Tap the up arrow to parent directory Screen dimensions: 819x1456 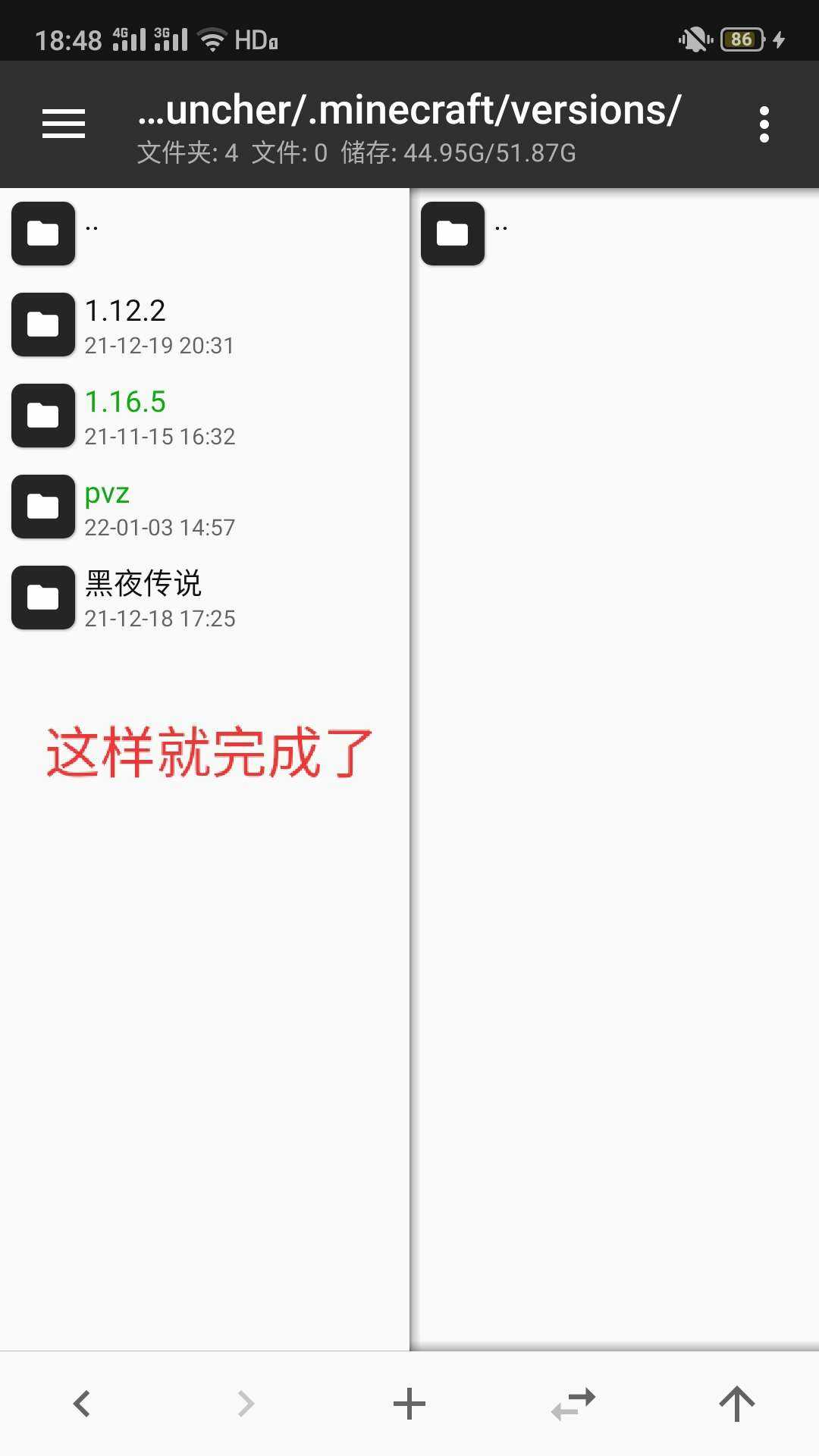tap(736, 1403)
